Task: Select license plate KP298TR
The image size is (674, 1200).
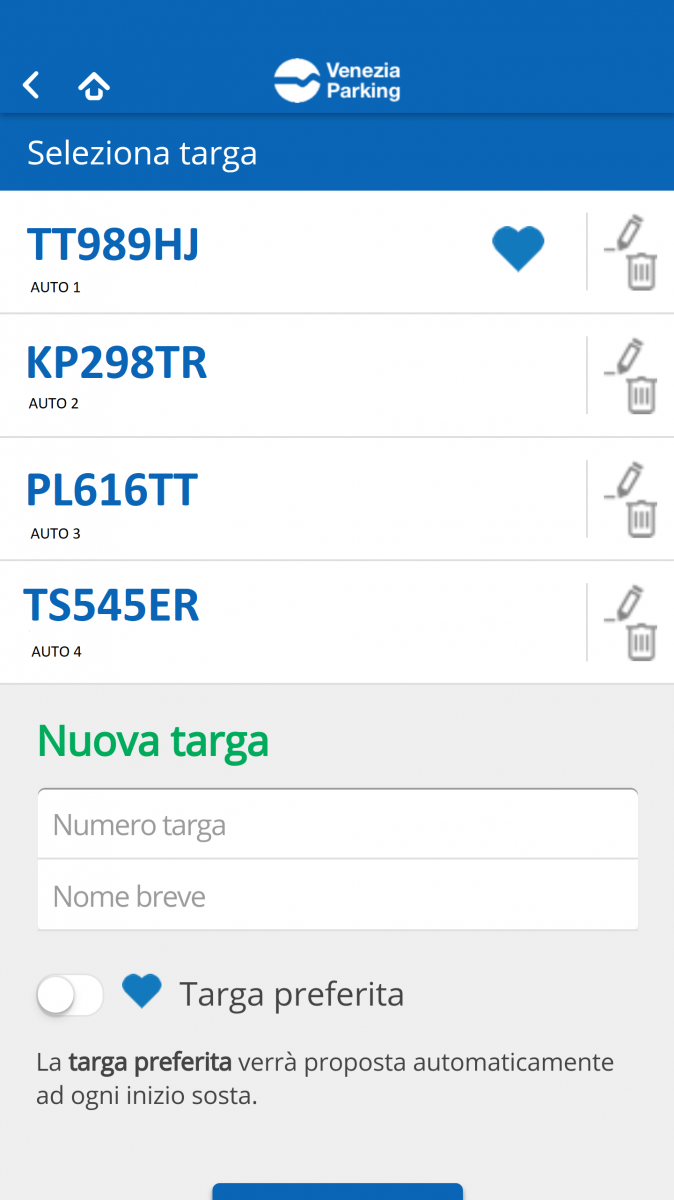Action: click(x=117, y=363)
